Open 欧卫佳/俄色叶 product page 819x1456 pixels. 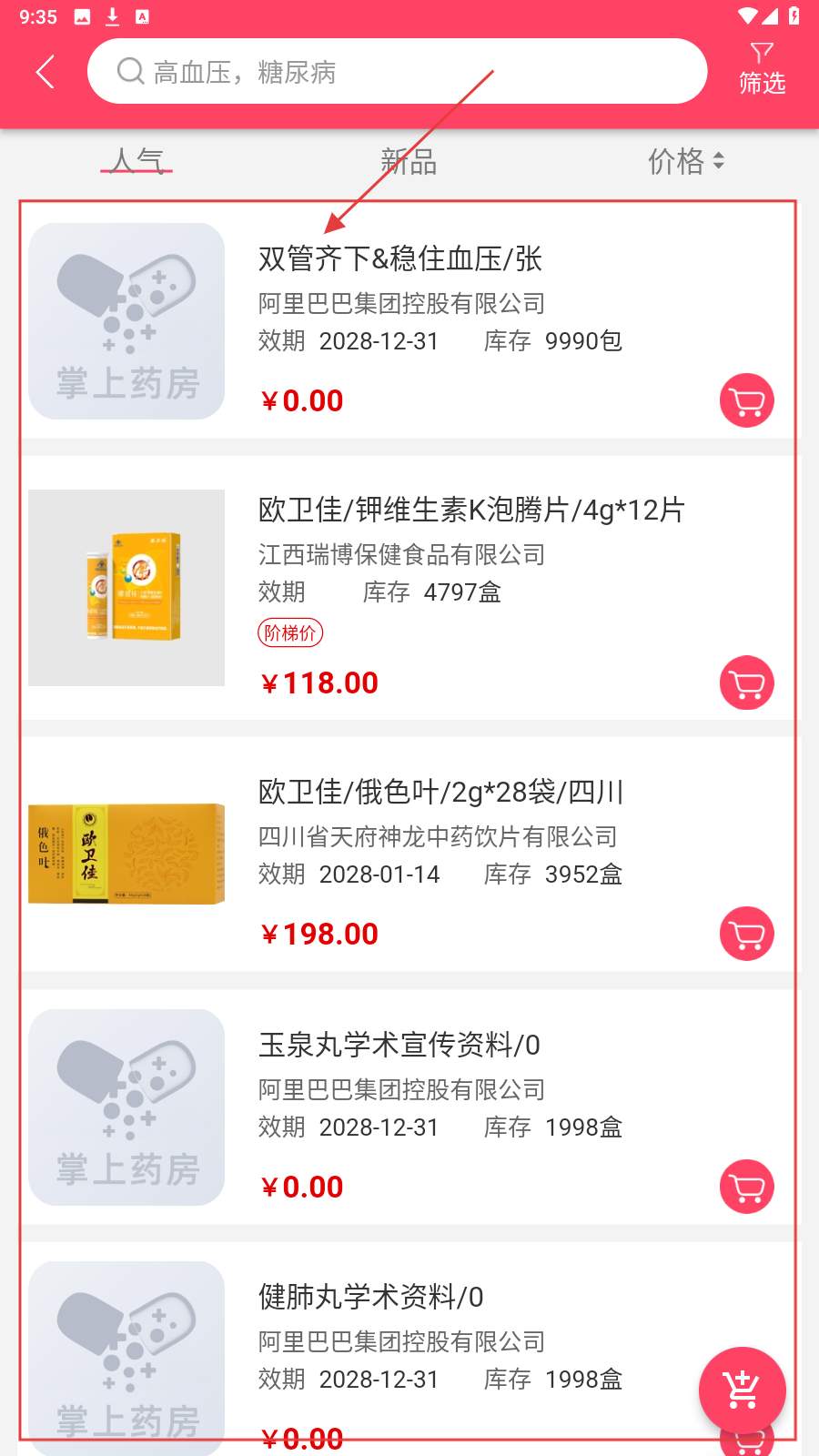coord(440,793)
